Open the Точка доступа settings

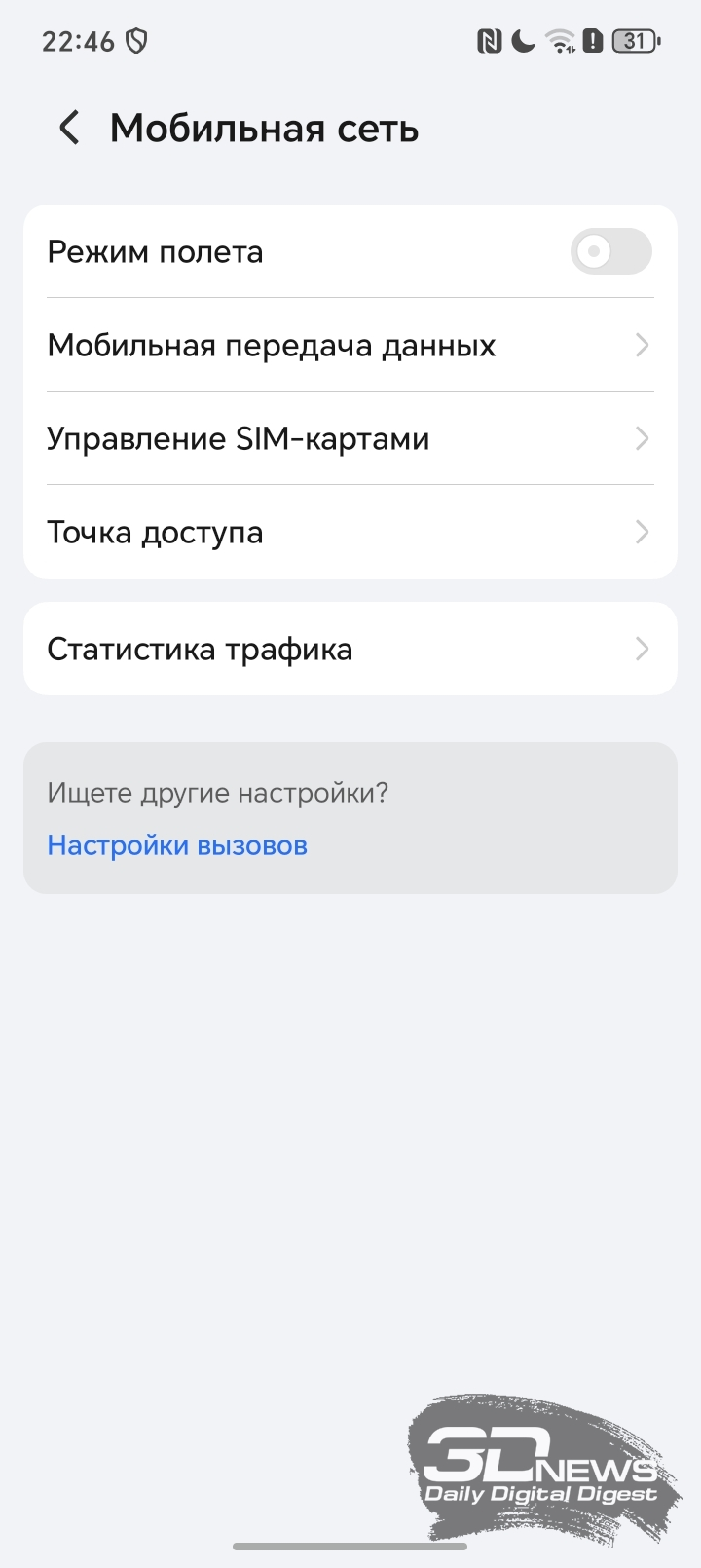pyautogui.click(x=350, y=533)
